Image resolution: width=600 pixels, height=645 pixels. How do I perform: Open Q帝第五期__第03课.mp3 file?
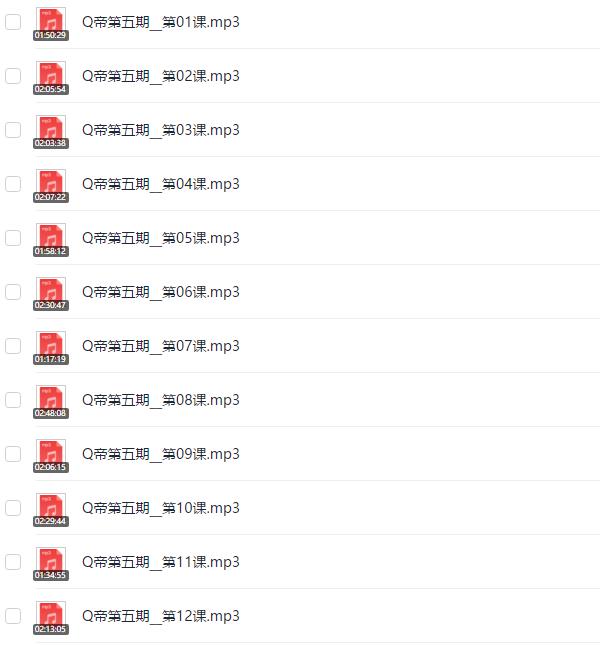pos(160,130)
